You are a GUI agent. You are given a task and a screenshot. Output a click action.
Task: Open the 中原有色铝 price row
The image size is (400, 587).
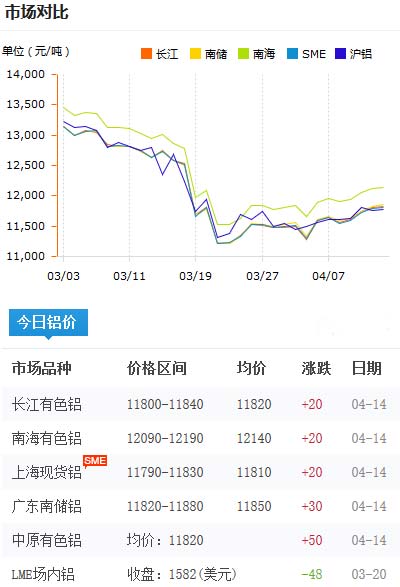coord(200,540)
